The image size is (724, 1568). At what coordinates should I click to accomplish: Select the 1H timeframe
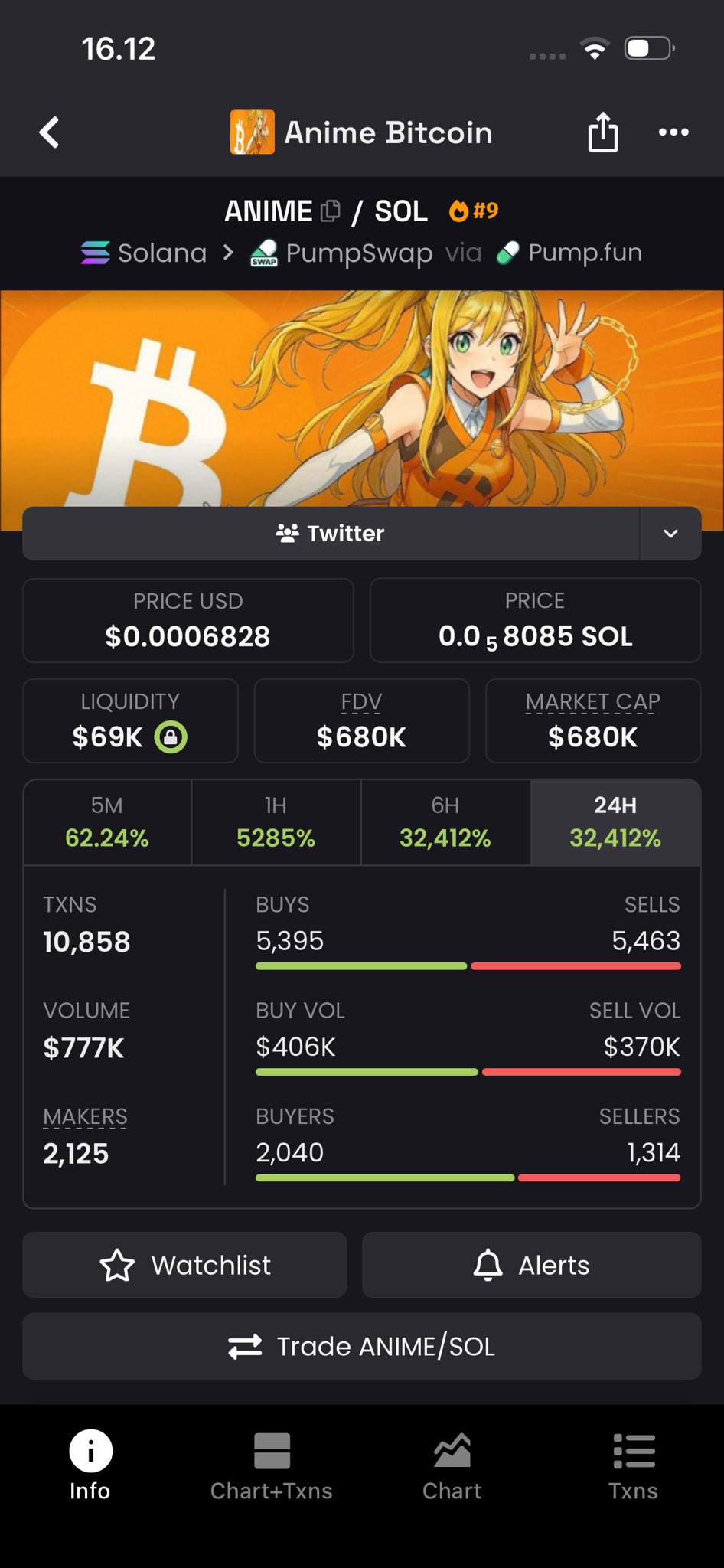[276, 822]
